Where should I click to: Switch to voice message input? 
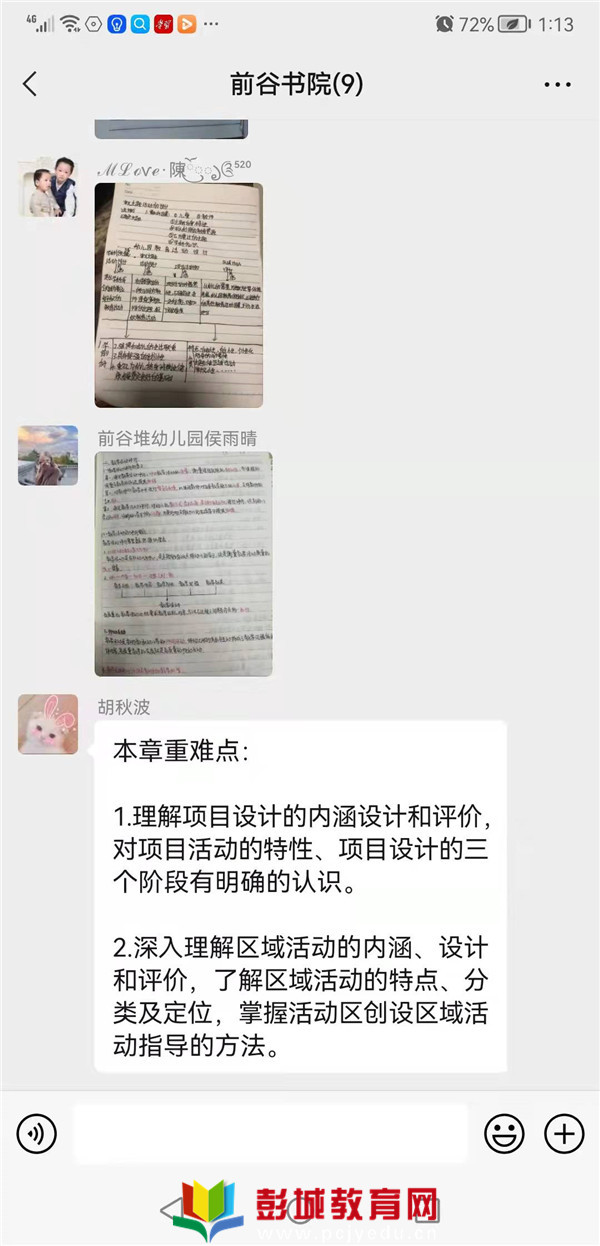(x=37, y=1133)
